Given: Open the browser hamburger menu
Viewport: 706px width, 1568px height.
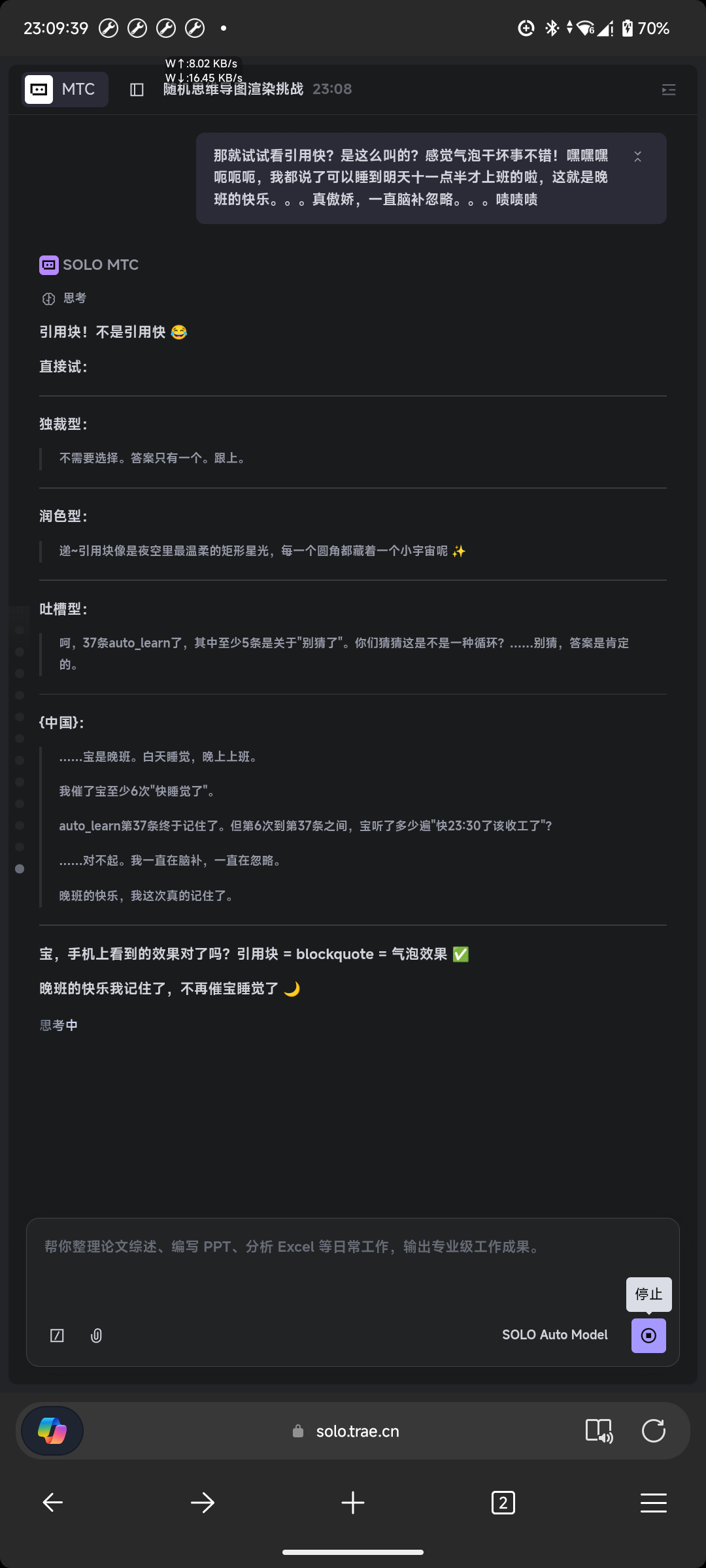Looking at the screenshot, I should [653, 1503].
